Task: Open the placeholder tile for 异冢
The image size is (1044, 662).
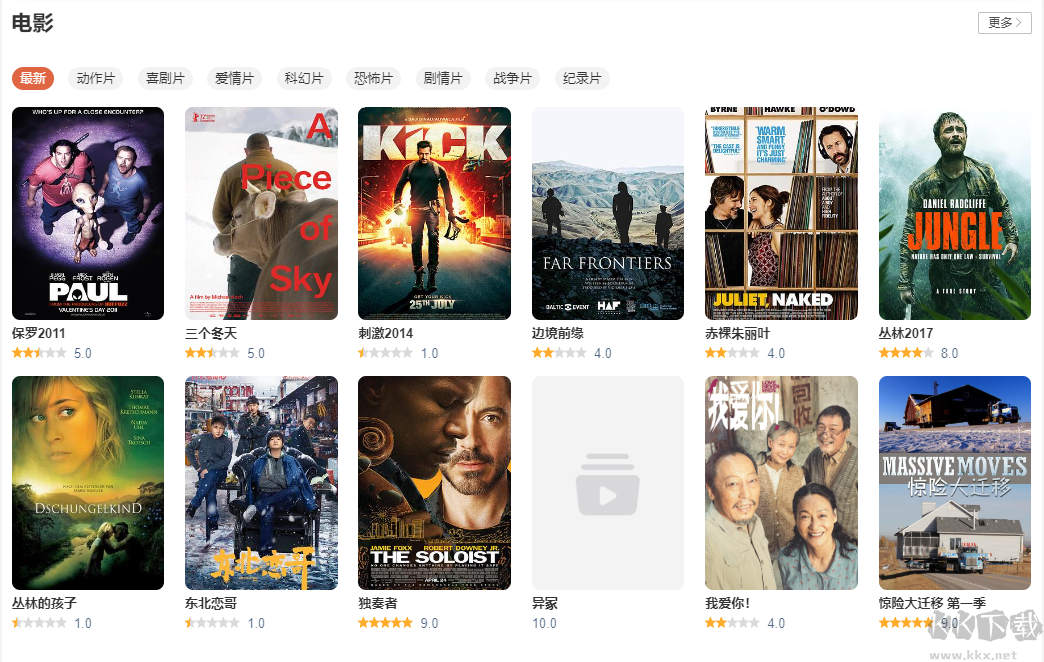Action: click(608, 483)
